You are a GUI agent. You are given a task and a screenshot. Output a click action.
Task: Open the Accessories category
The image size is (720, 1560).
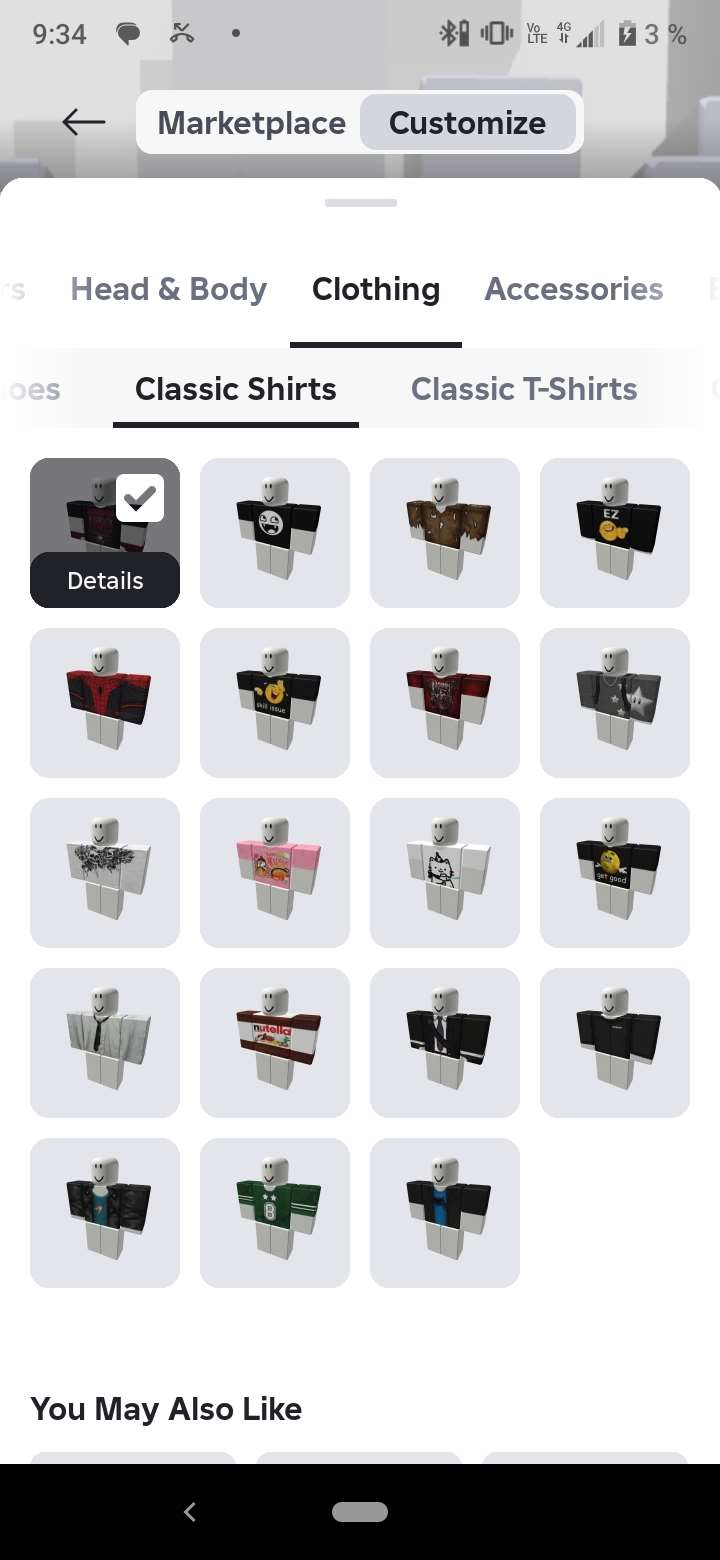(573, 289)
